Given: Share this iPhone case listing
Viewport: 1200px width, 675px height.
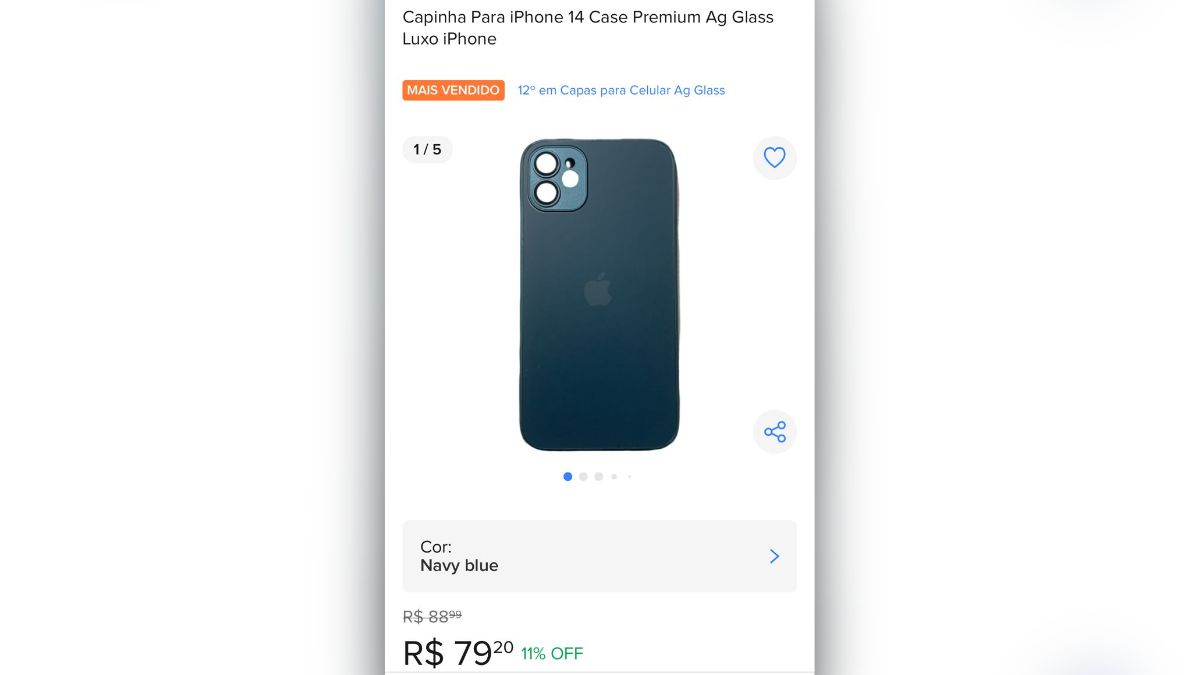Looking at the screenshot, I should (x=774, y=432).
